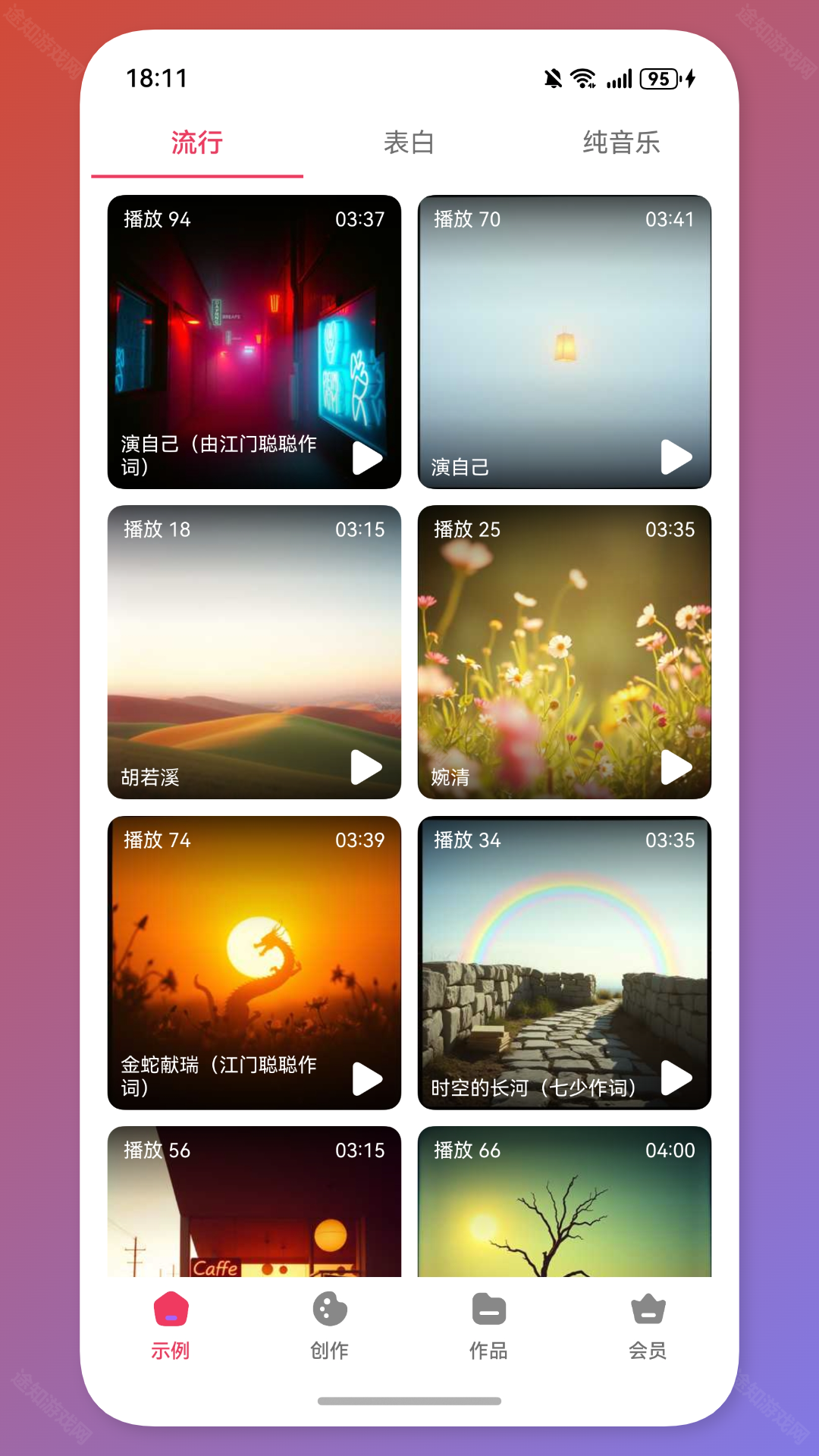Play 金蛇献瑞（江门聪聪作词）
Viewport: 819px width, 1456px height.
(x=366, y=1077)
